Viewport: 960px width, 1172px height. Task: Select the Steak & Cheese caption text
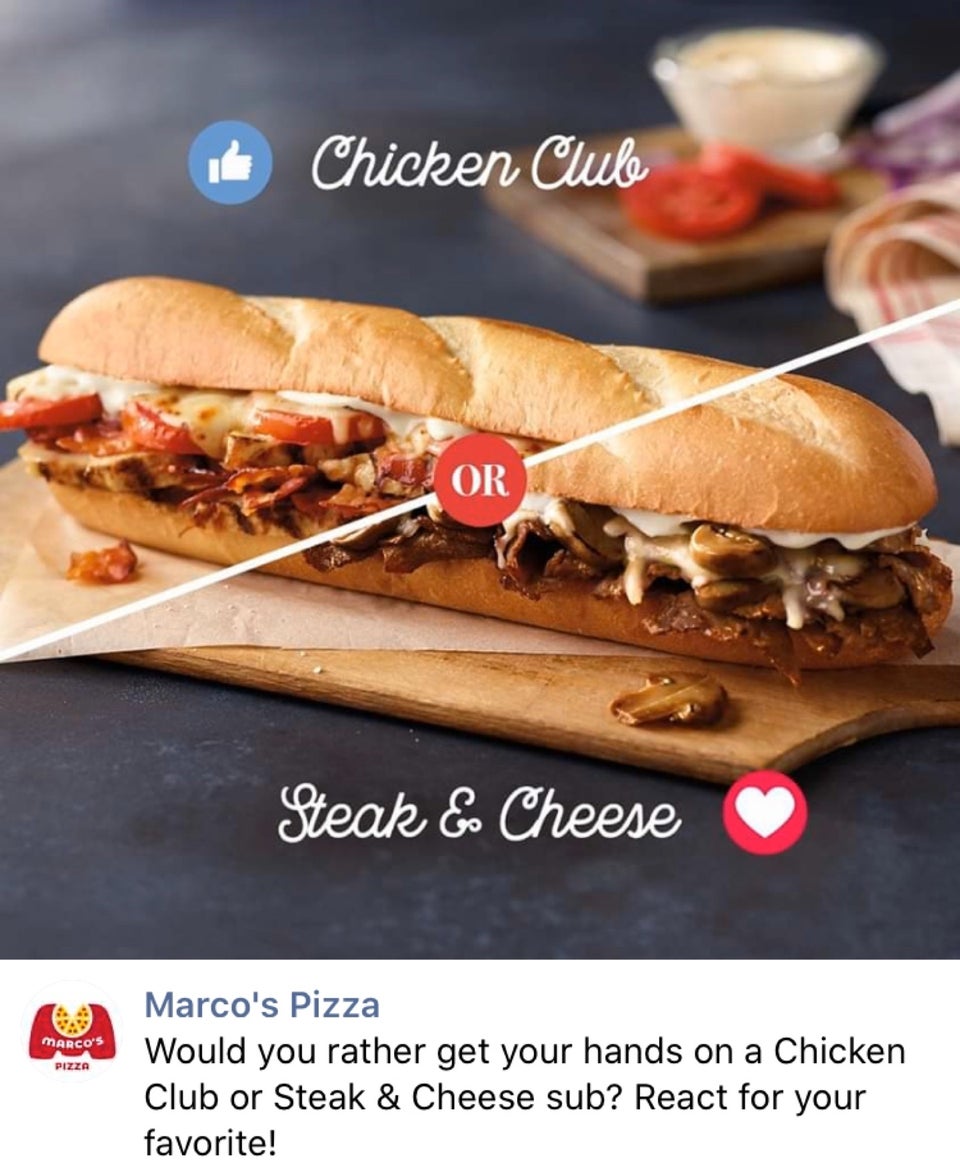tap(480, 815)
